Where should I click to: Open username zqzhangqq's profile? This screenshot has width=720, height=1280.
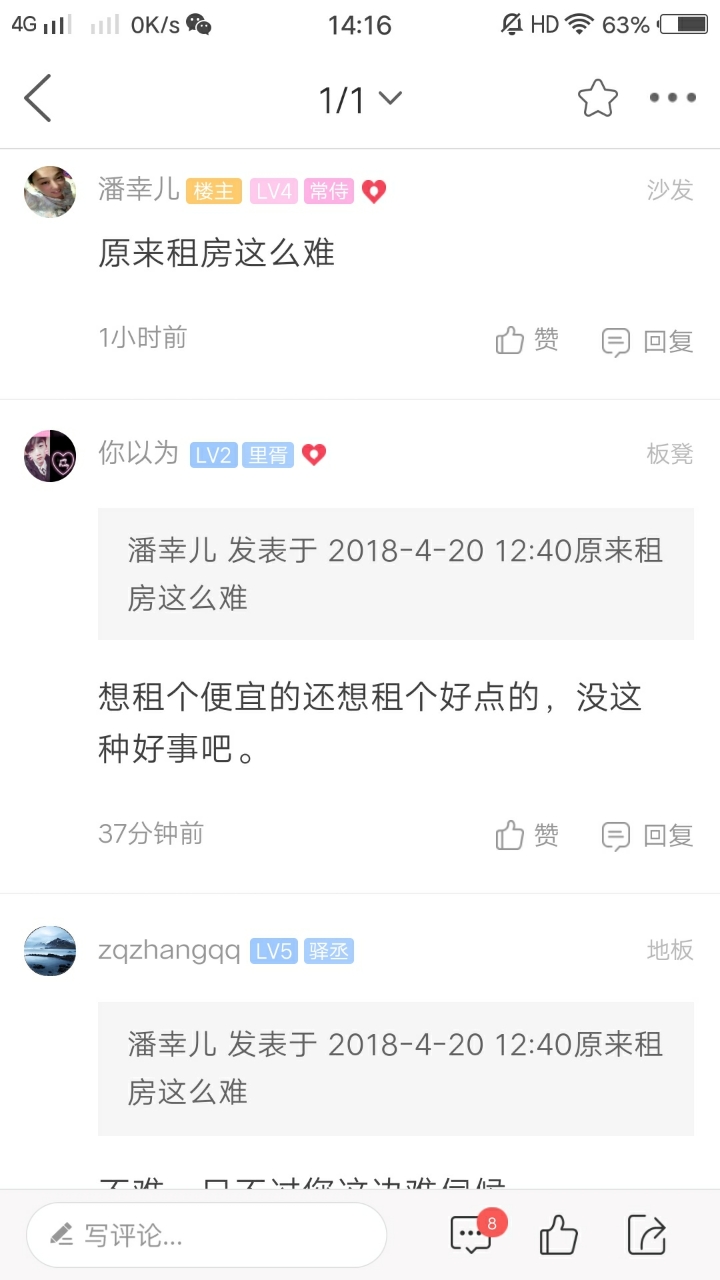(x=169, y=950)
